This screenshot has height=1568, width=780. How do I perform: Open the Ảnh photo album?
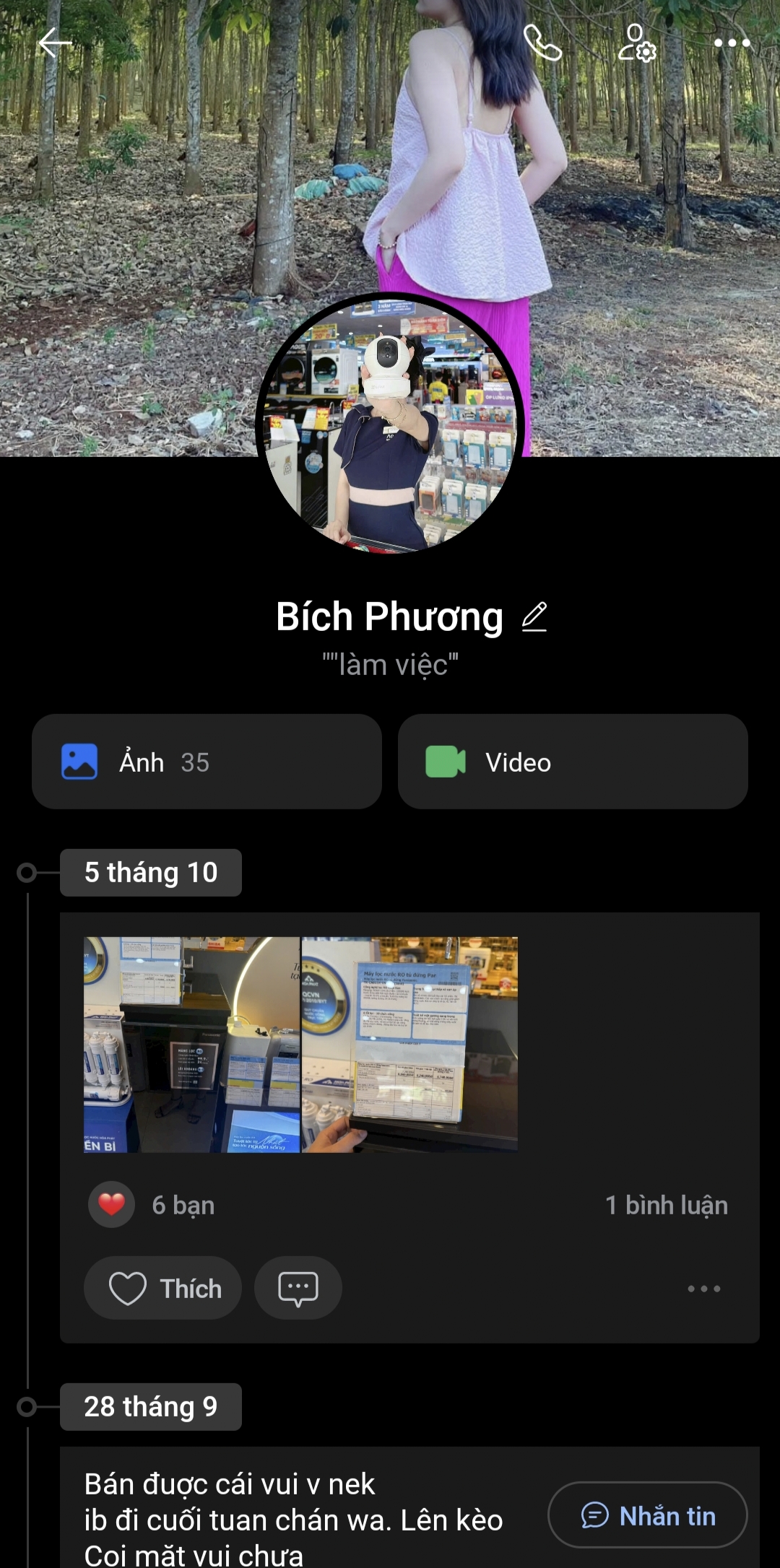click(x=207, y=762)
